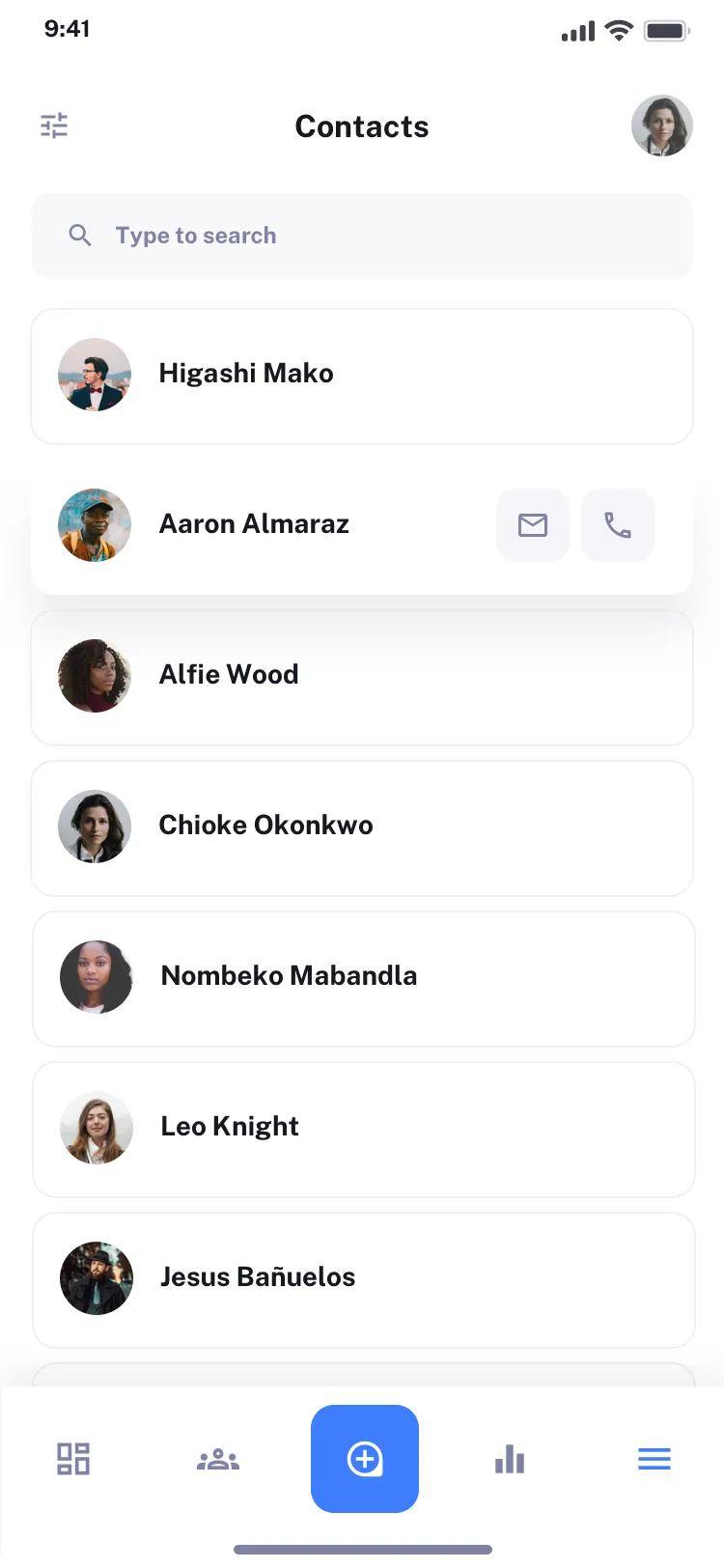Open the filter settings icon top left
This screenshot has width=724, height=1568.
pyautogui.click(x=54, y=126)
